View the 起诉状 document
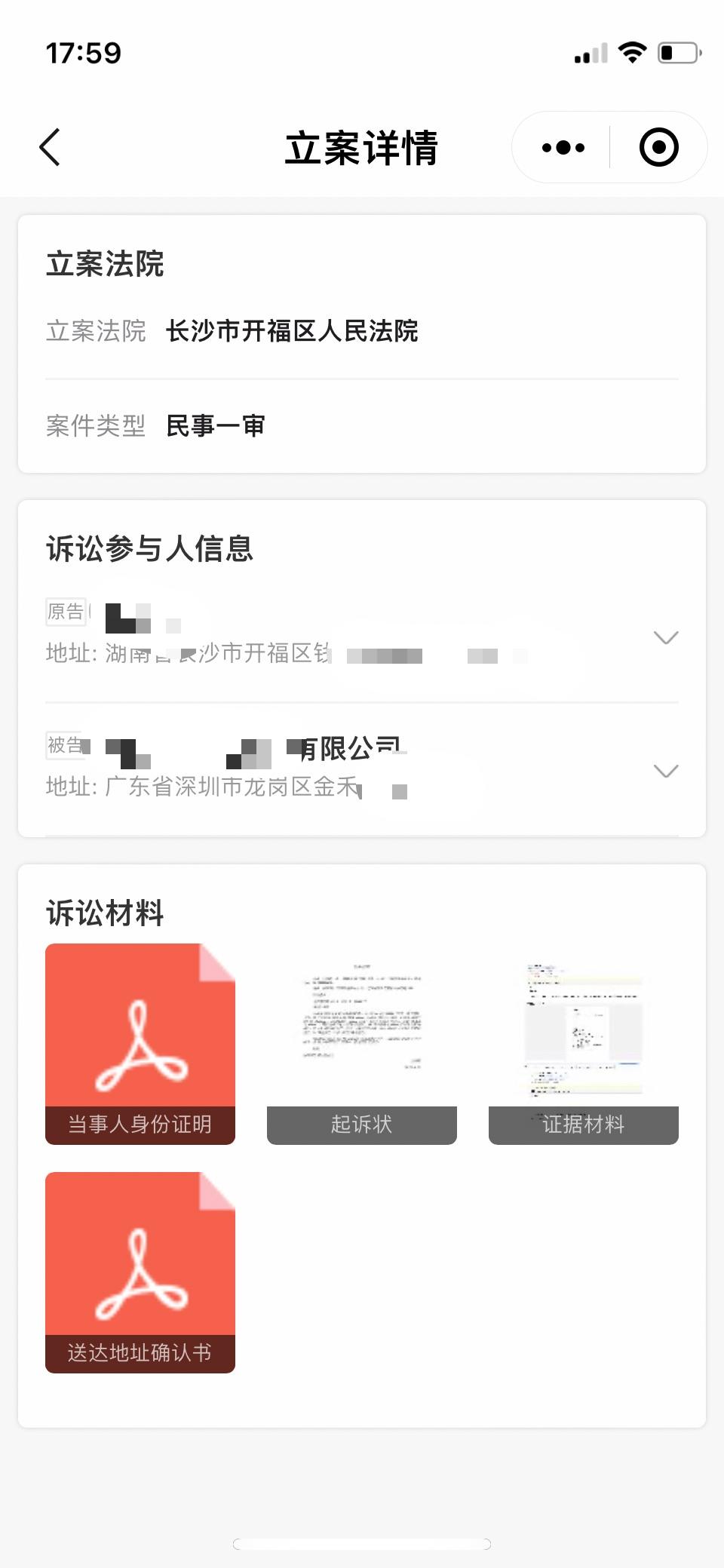724x1568 pixels. [362, 1044]
